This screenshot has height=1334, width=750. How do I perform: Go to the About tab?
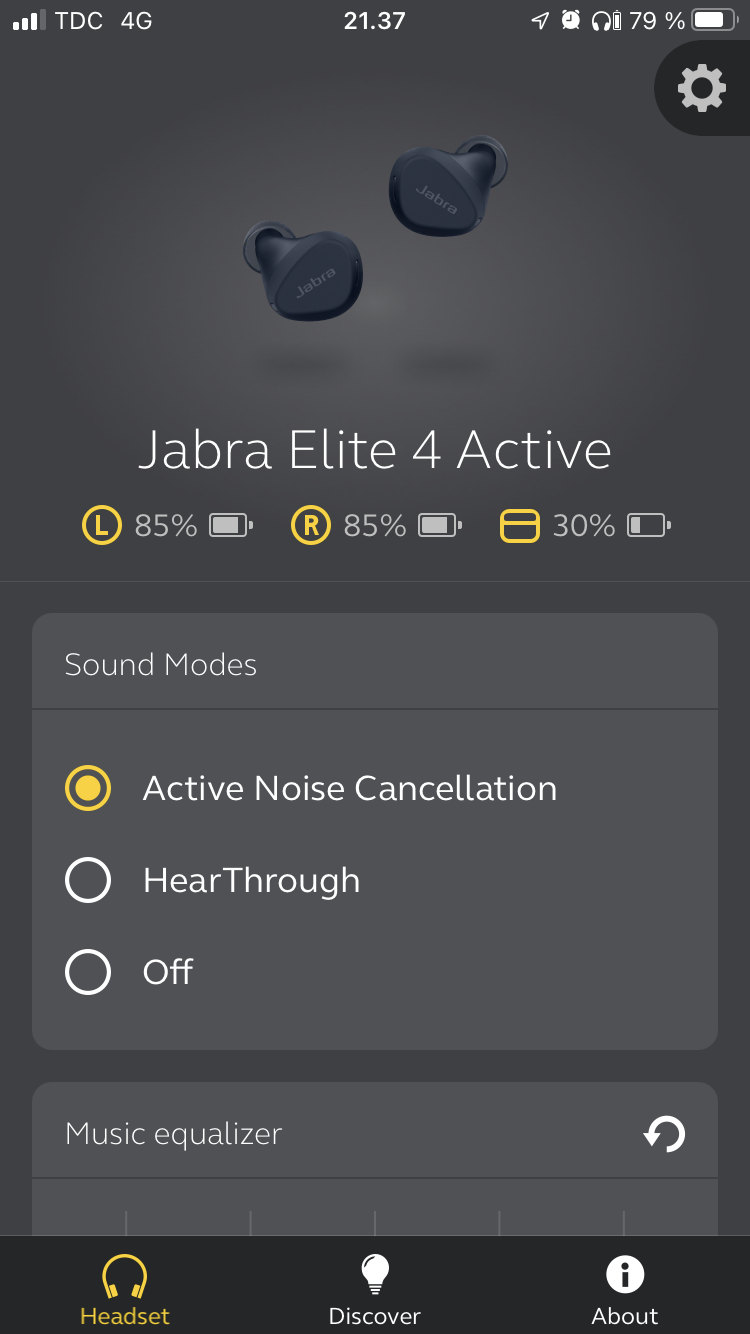(x=625, y=1290)
